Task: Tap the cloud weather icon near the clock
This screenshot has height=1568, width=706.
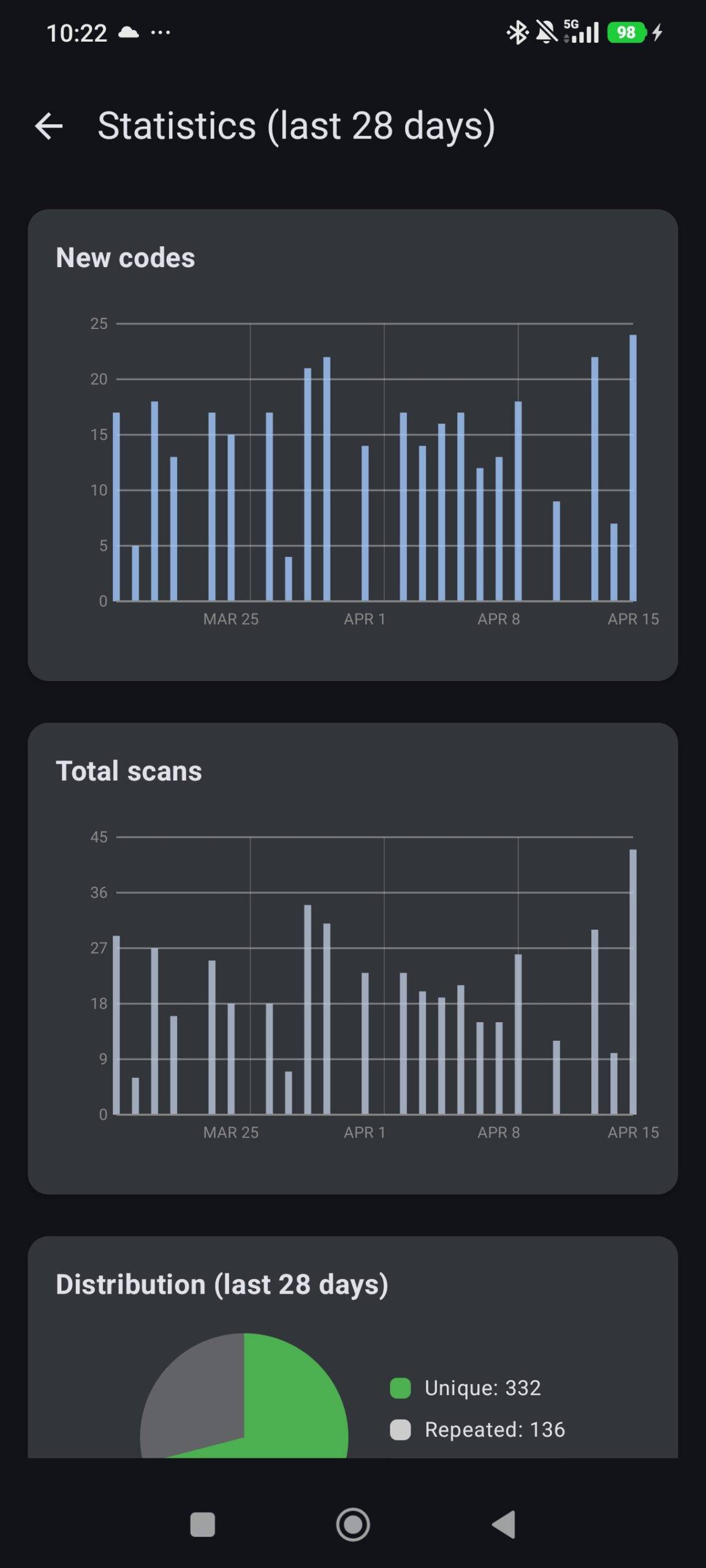Action: tap(129, 32)
